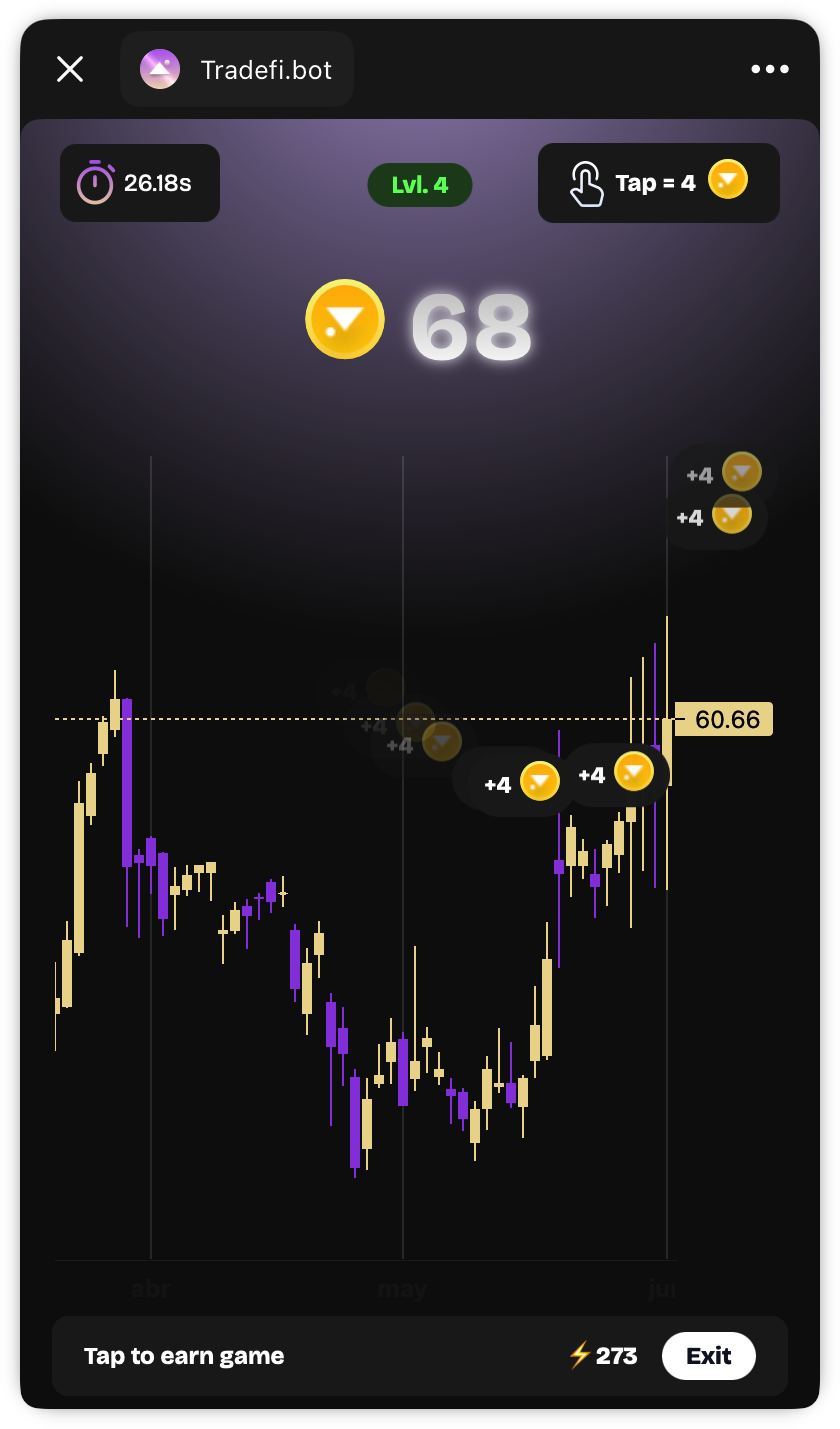This screenshot has width=840, height=1429.
Task: Exit the tap to earn game
Action: (x=708, y=1356)
